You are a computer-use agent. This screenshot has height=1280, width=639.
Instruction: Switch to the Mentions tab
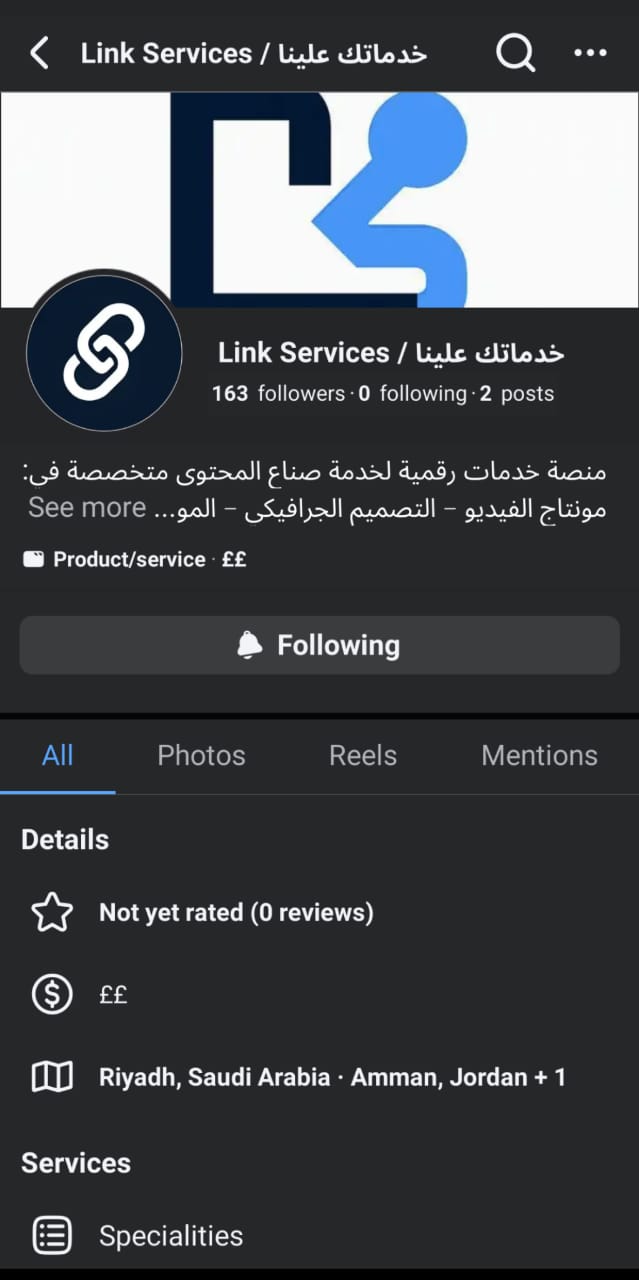(539, 756)
